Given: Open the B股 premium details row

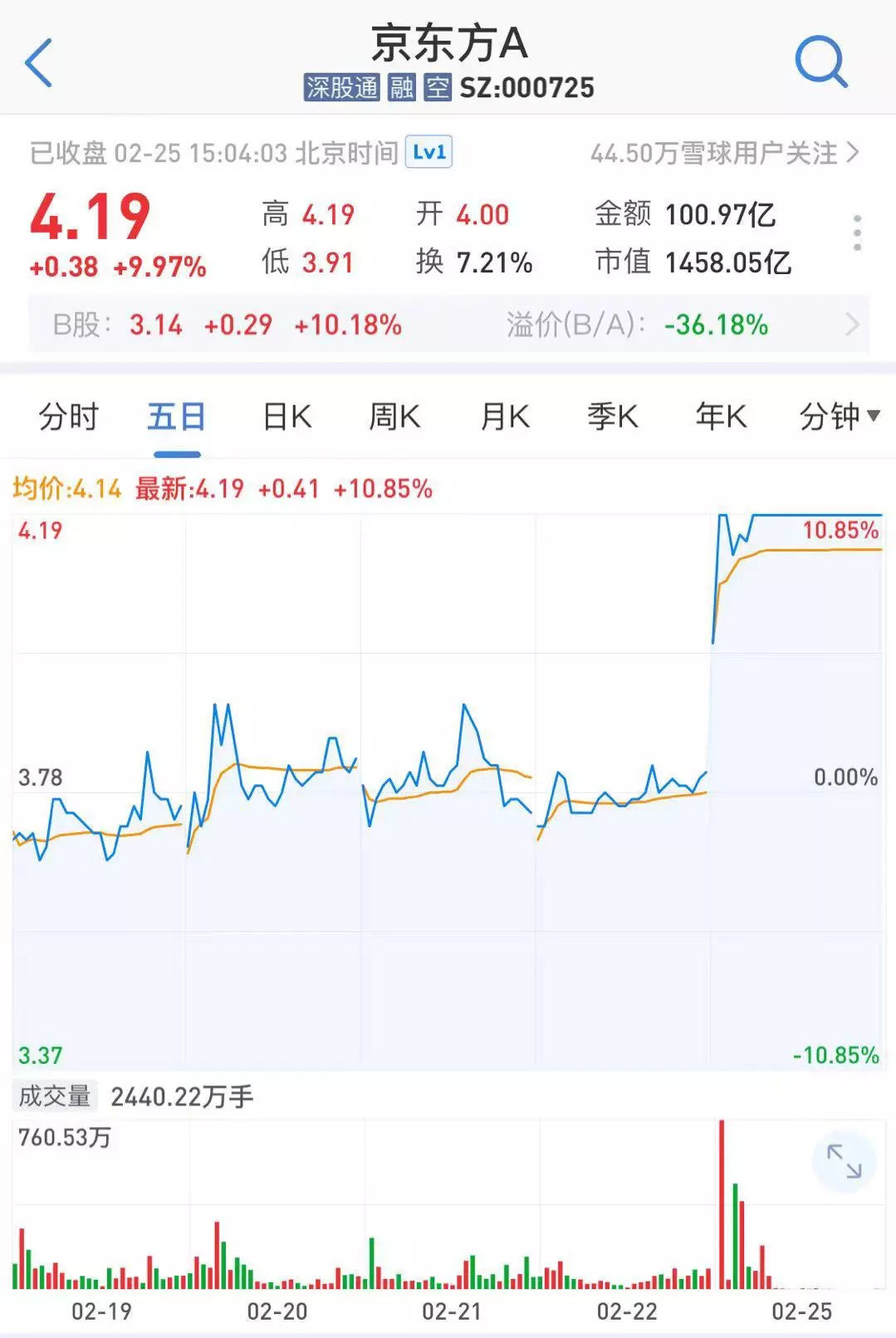Looking at the screenshot, I should (448, 325).
